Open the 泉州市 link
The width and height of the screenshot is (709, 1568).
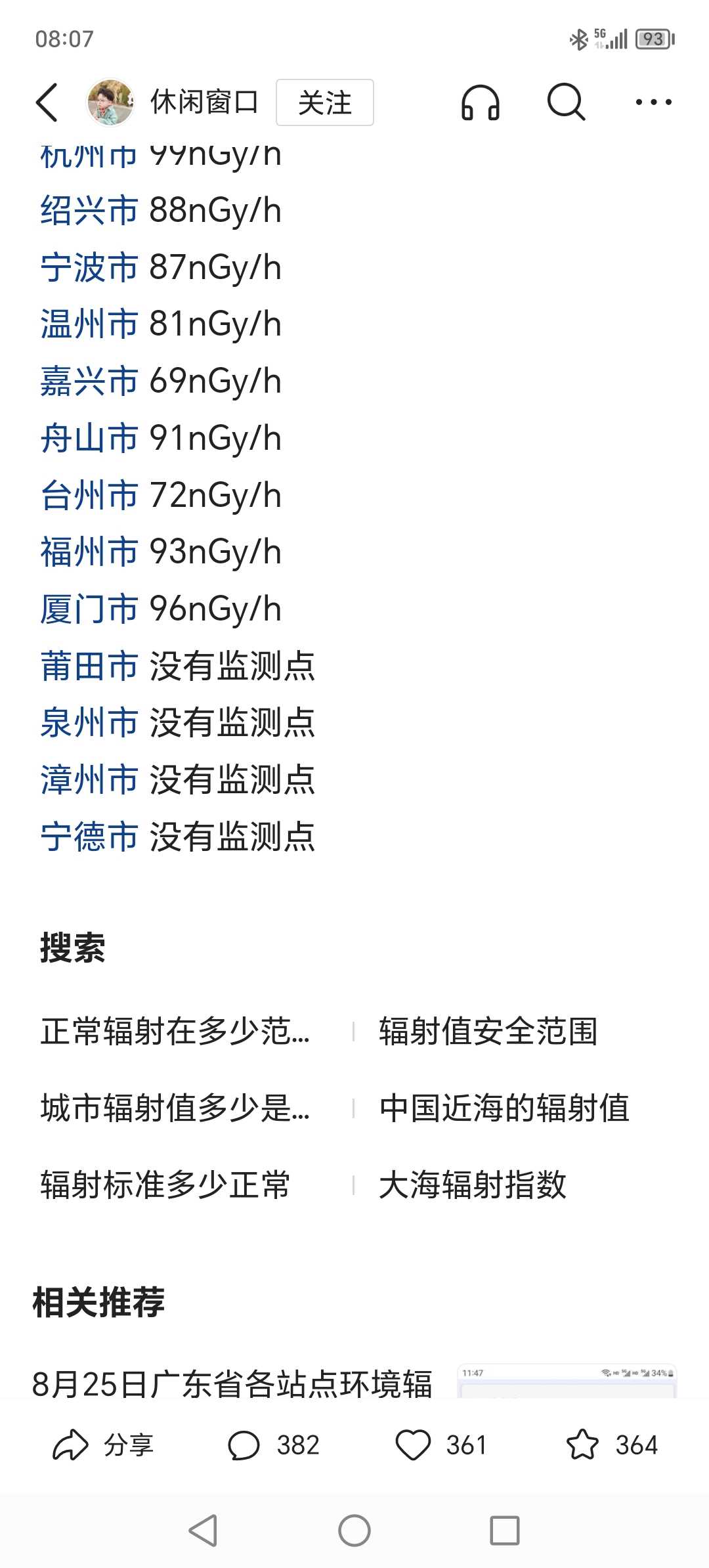point(89,722)
